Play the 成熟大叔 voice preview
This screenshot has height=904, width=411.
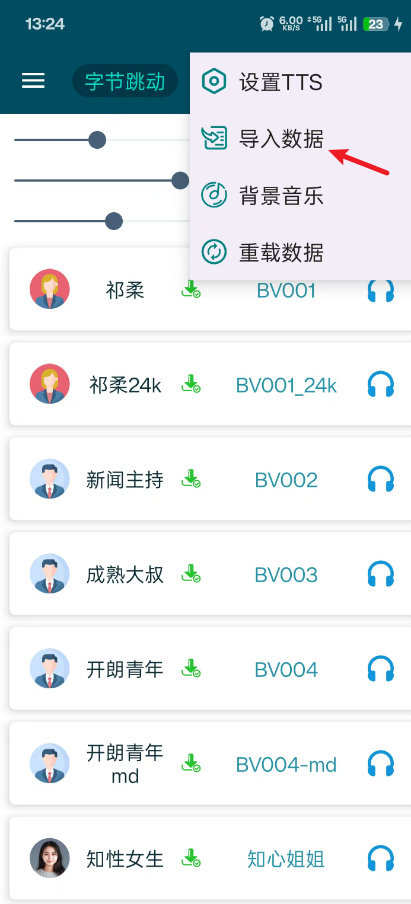click(x=380, y=574)
